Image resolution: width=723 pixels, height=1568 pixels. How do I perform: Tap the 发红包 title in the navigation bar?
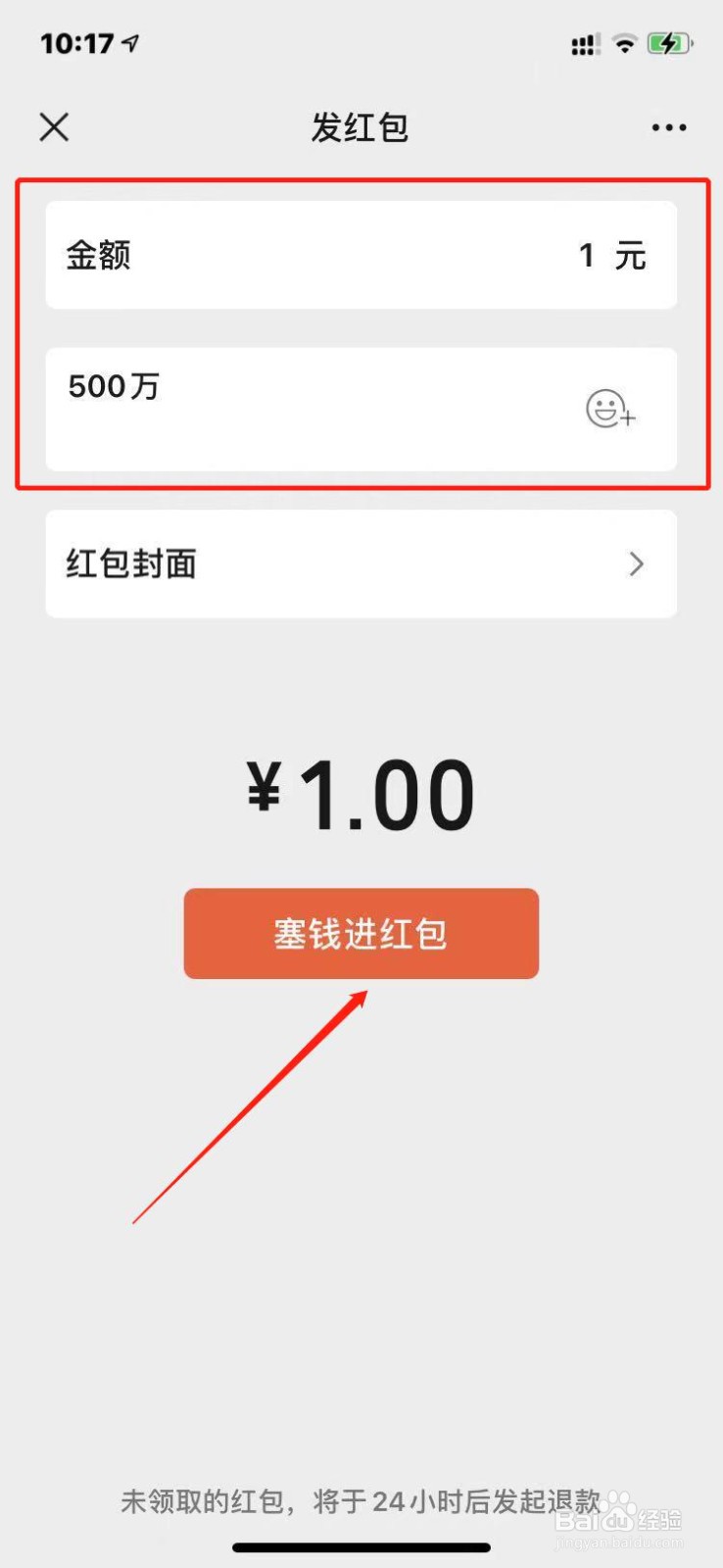click(361, 127)
